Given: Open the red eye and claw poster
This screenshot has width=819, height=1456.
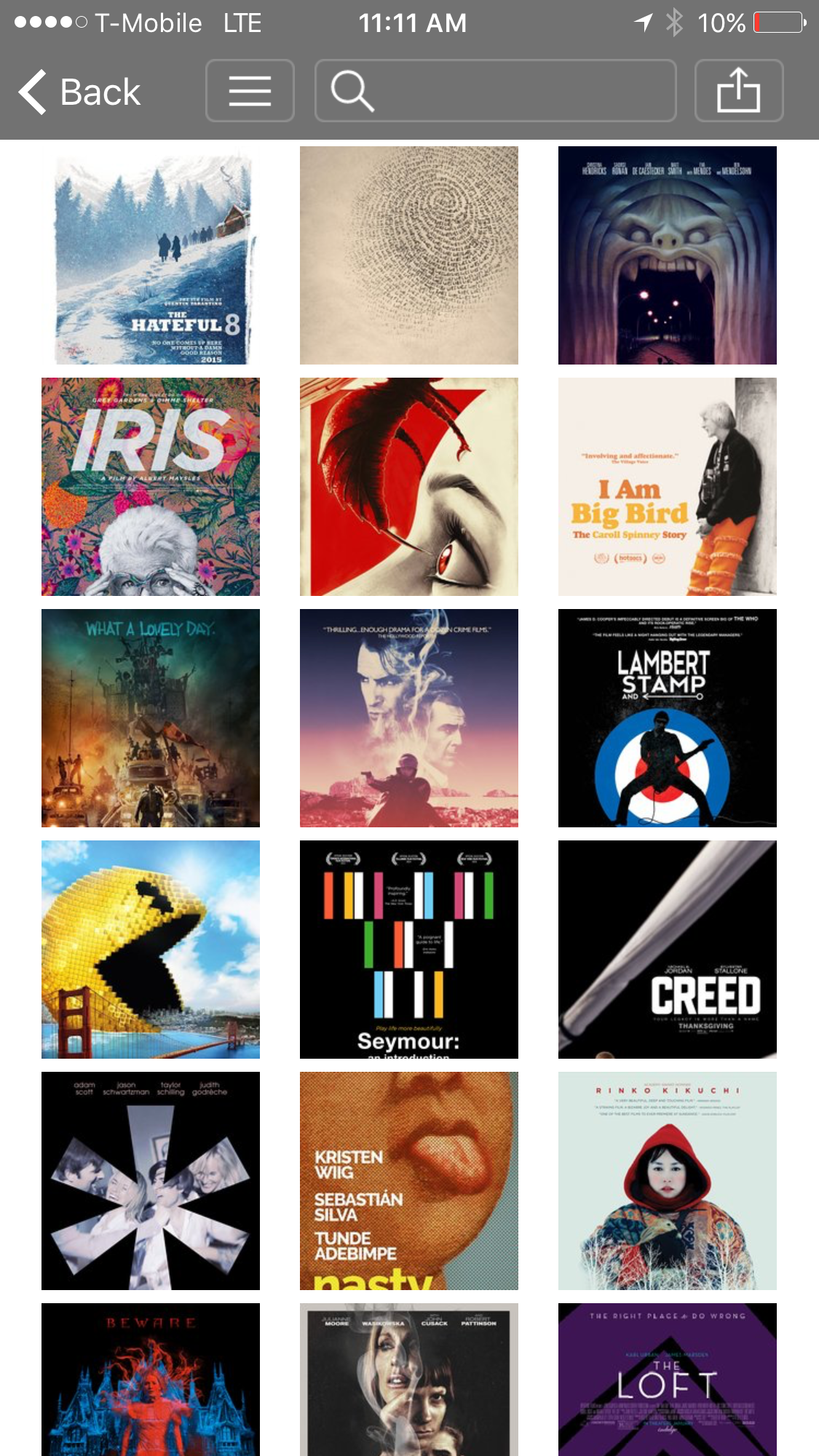Looking at the screenshot, I should pyautogui.click(x=408, y=487).
